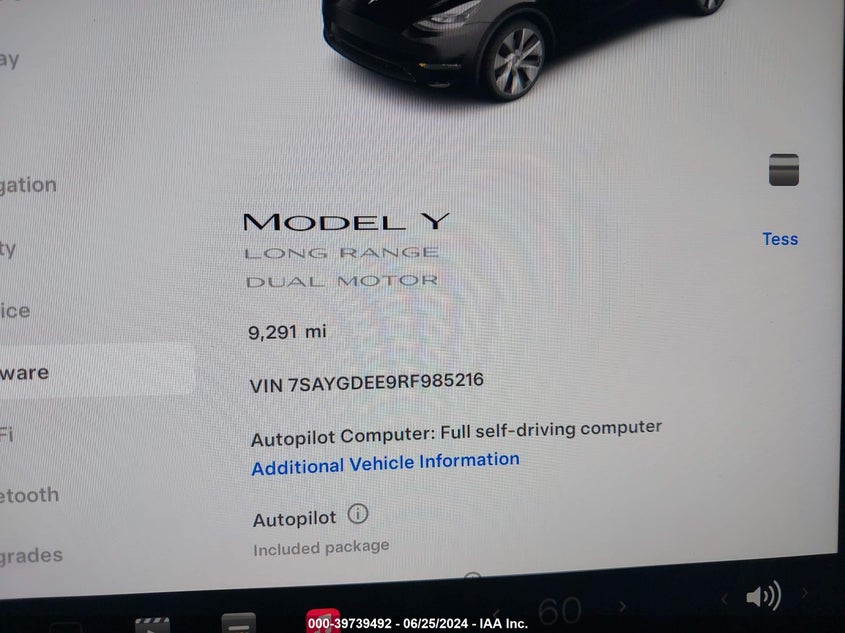Screen dimensions: 845x633
Task: Tap the speaker volume icon
Action: tap(762, 598)
